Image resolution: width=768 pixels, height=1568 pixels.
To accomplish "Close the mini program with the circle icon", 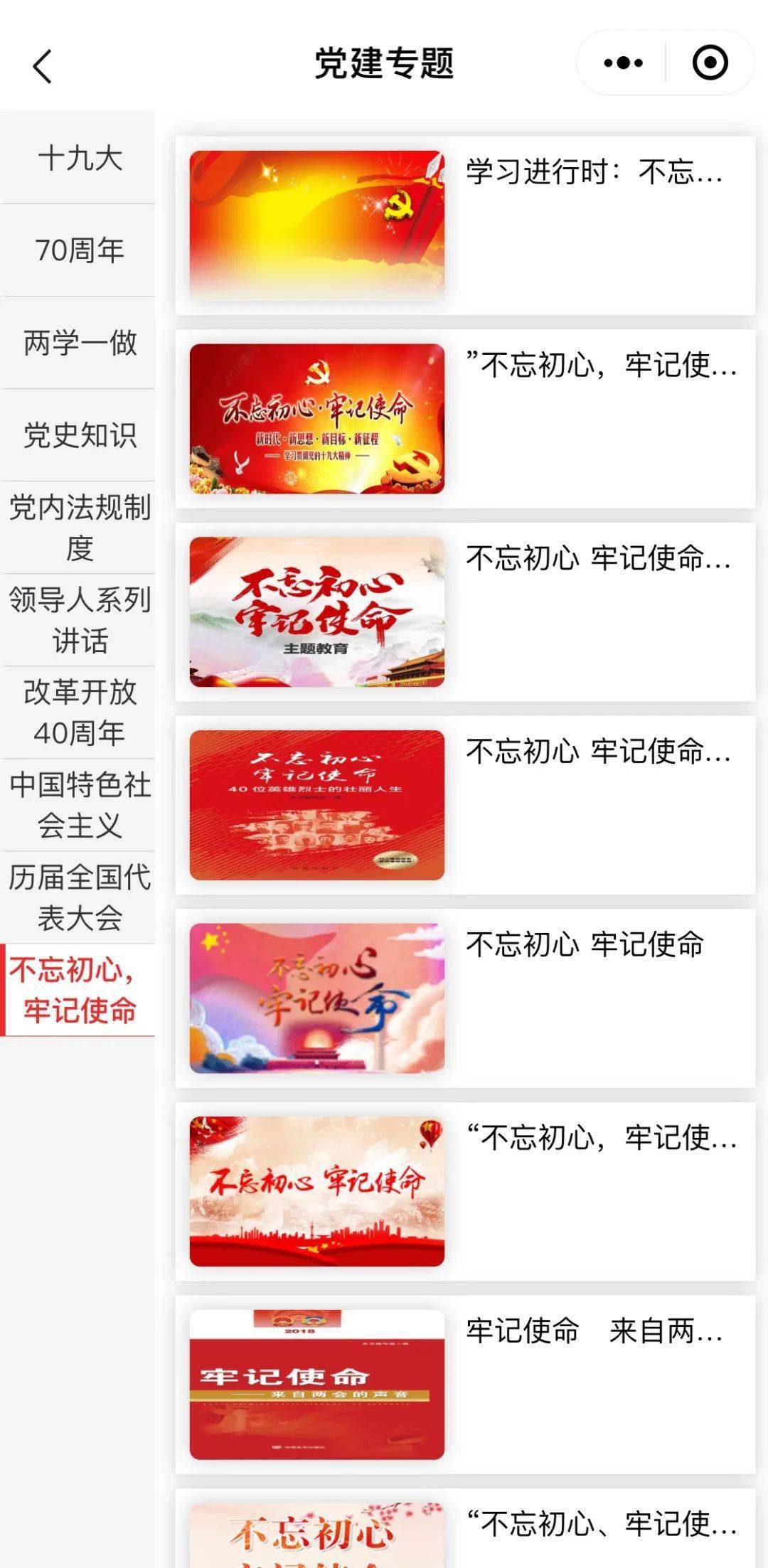I will click(x=710, y=63).
